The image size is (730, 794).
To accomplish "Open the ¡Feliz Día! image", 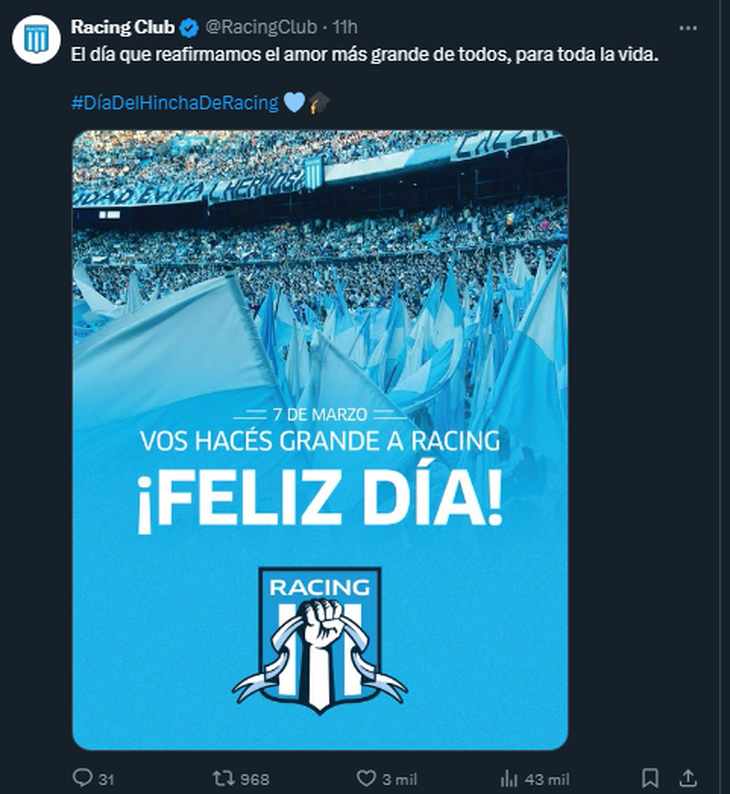I will pos(320,440).
